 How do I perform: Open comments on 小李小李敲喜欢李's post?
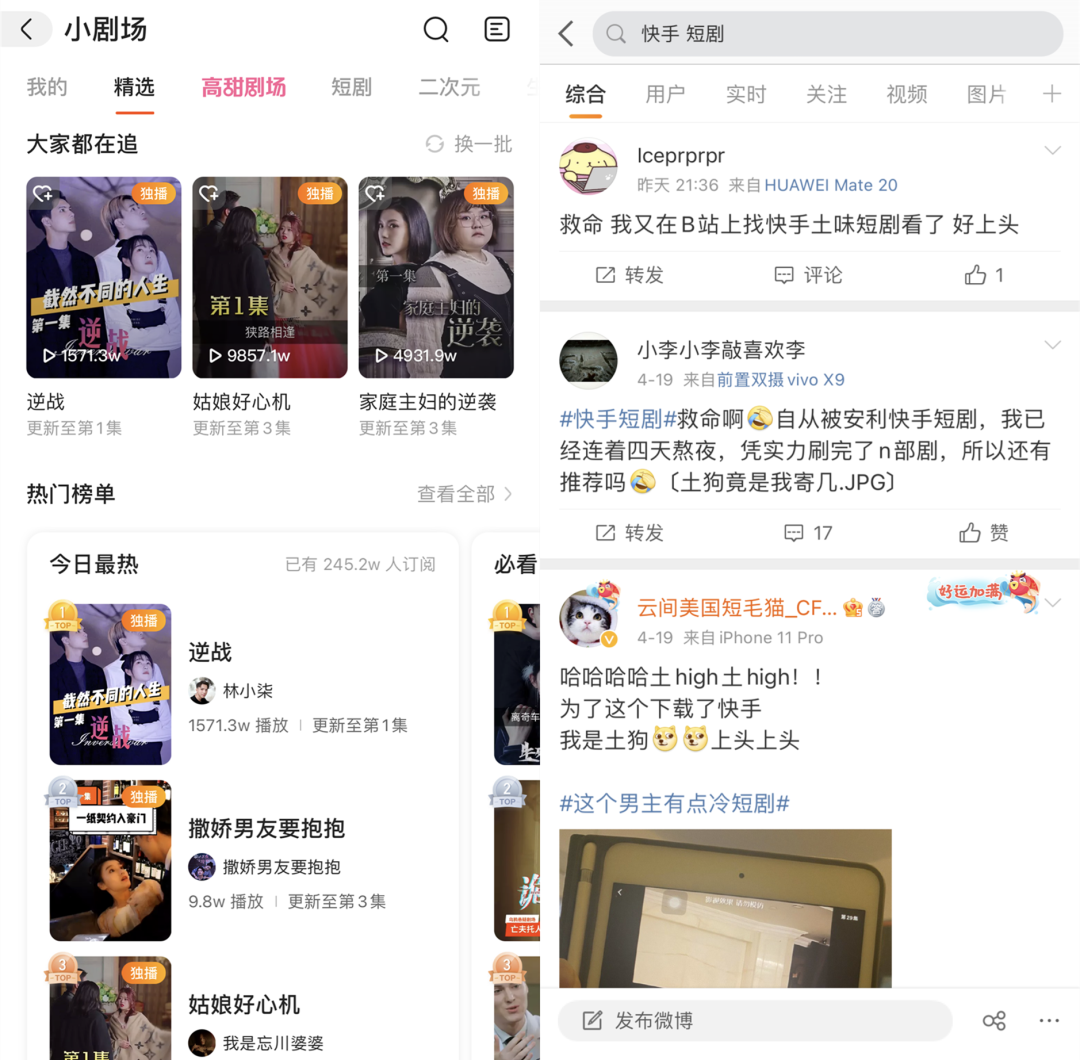point(809,533)
